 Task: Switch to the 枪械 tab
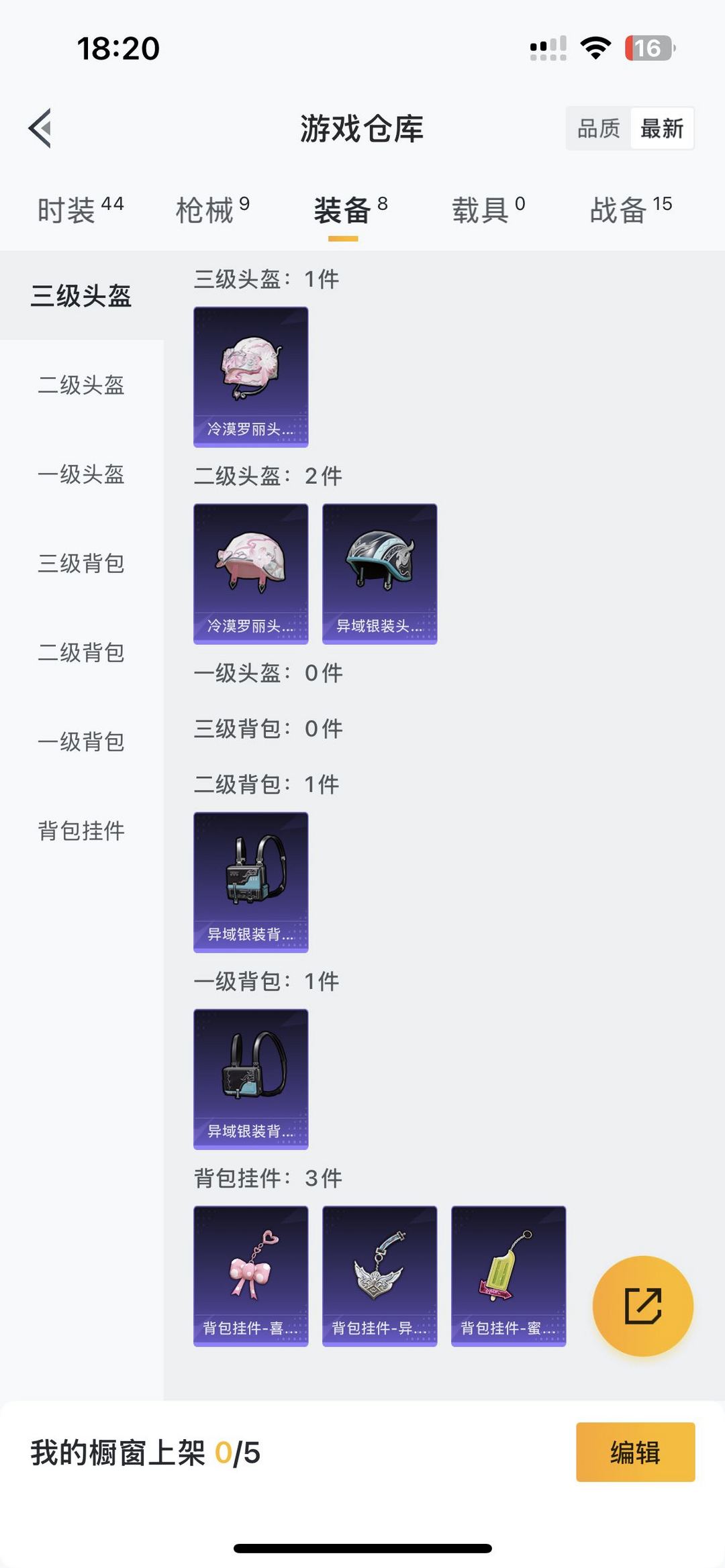coord(212,210)
